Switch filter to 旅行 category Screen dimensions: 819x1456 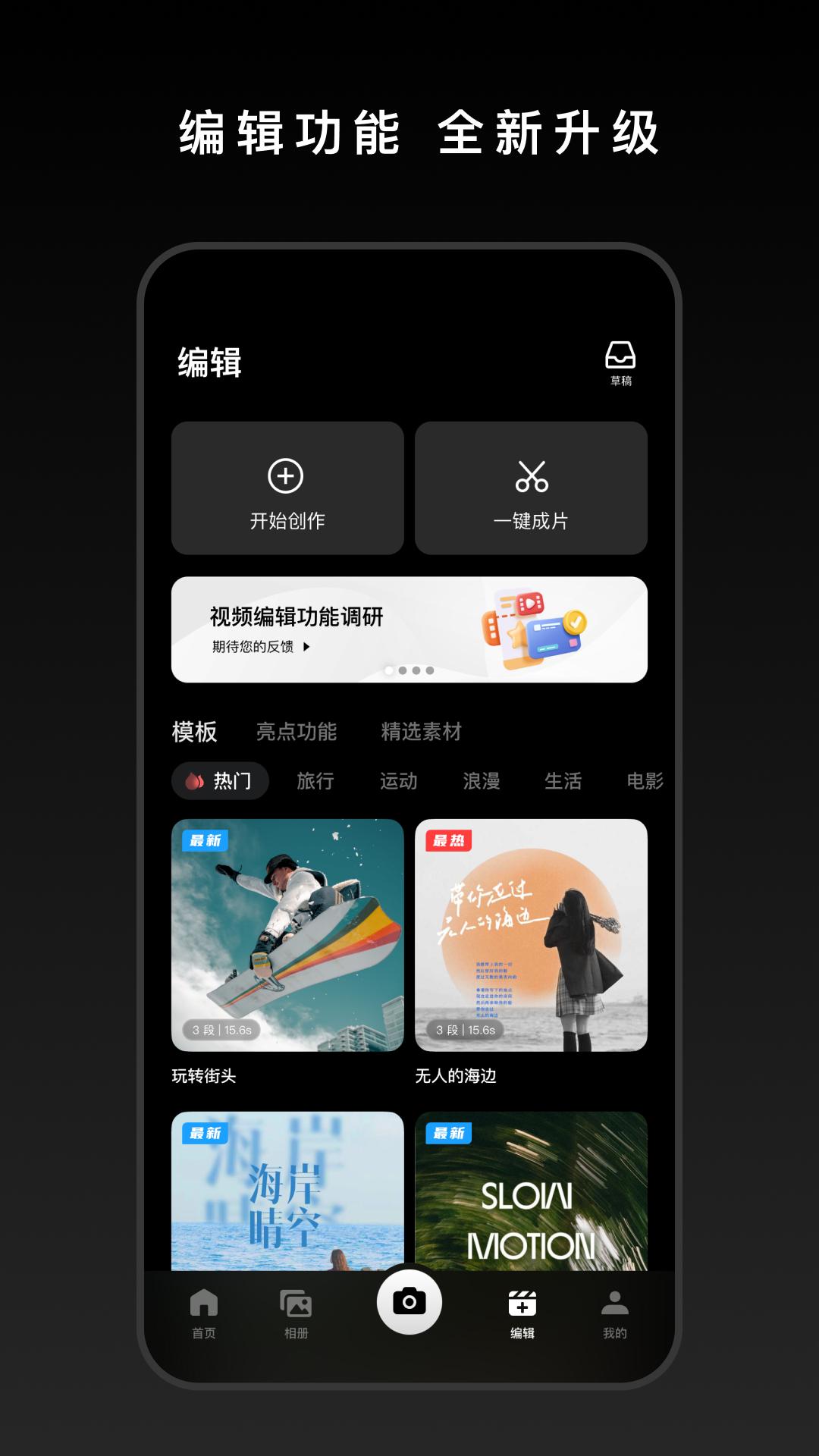[x=315, y=781]
